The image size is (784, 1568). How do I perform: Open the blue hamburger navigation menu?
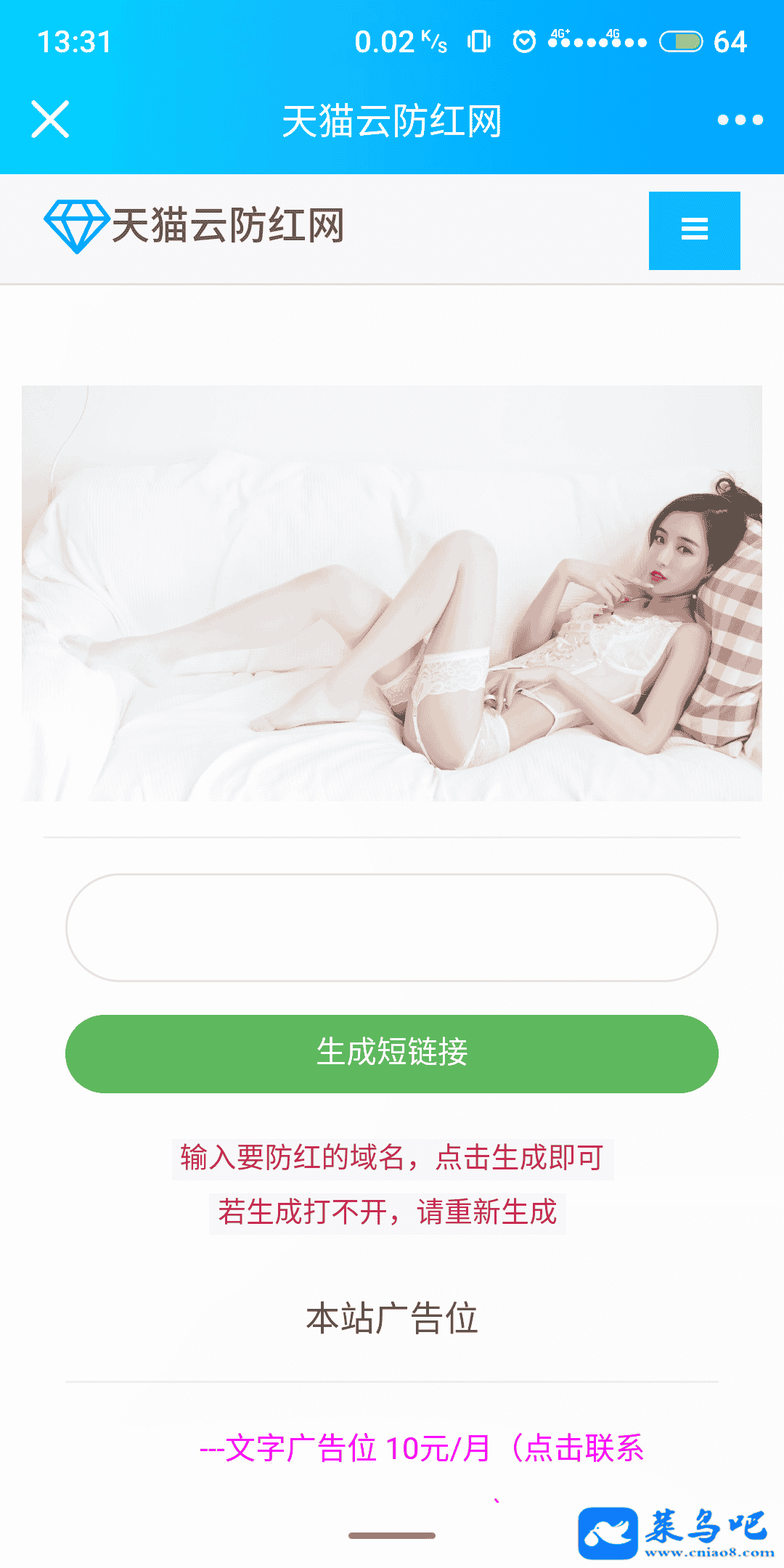(x=694, y=230)
